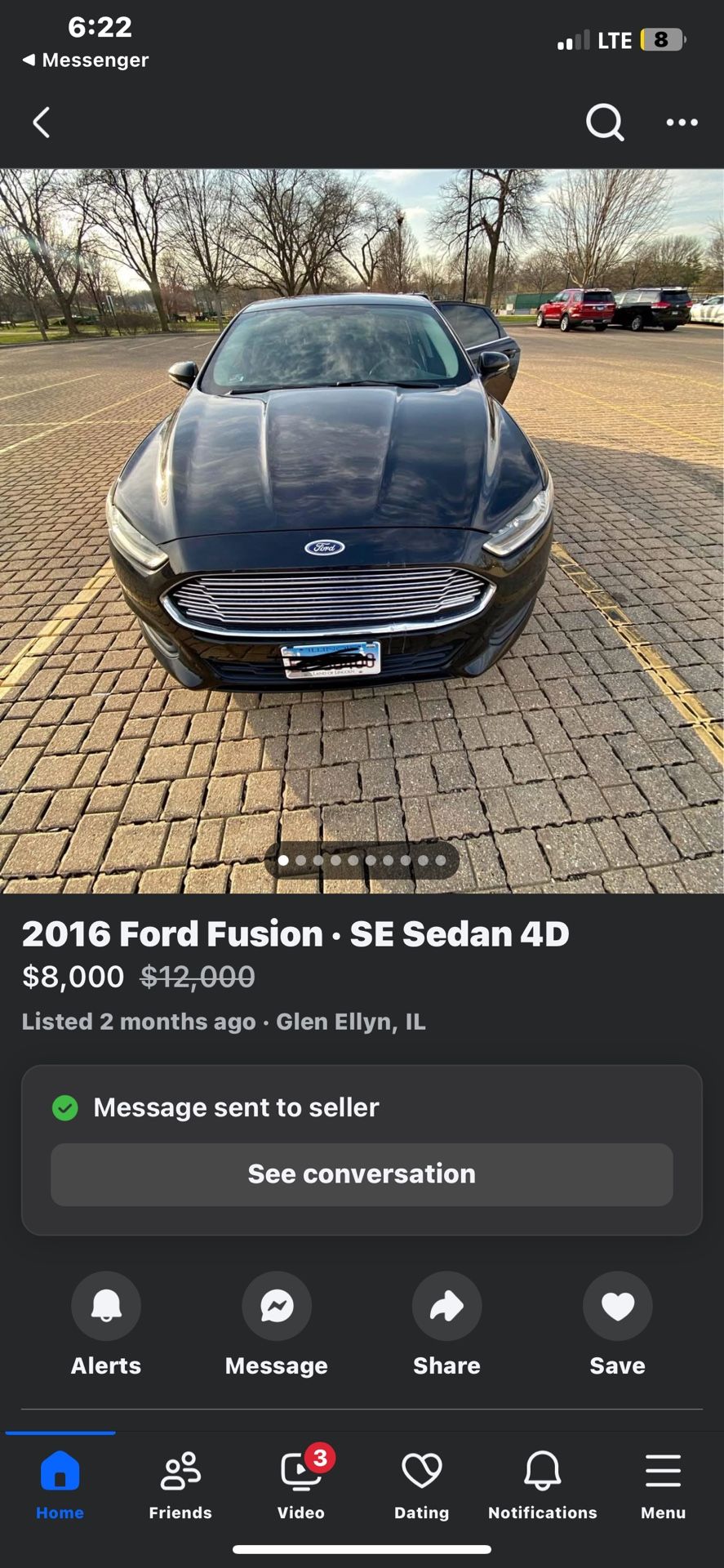
Task: Open the three-dot overflow menu
Action: [682, 122]
